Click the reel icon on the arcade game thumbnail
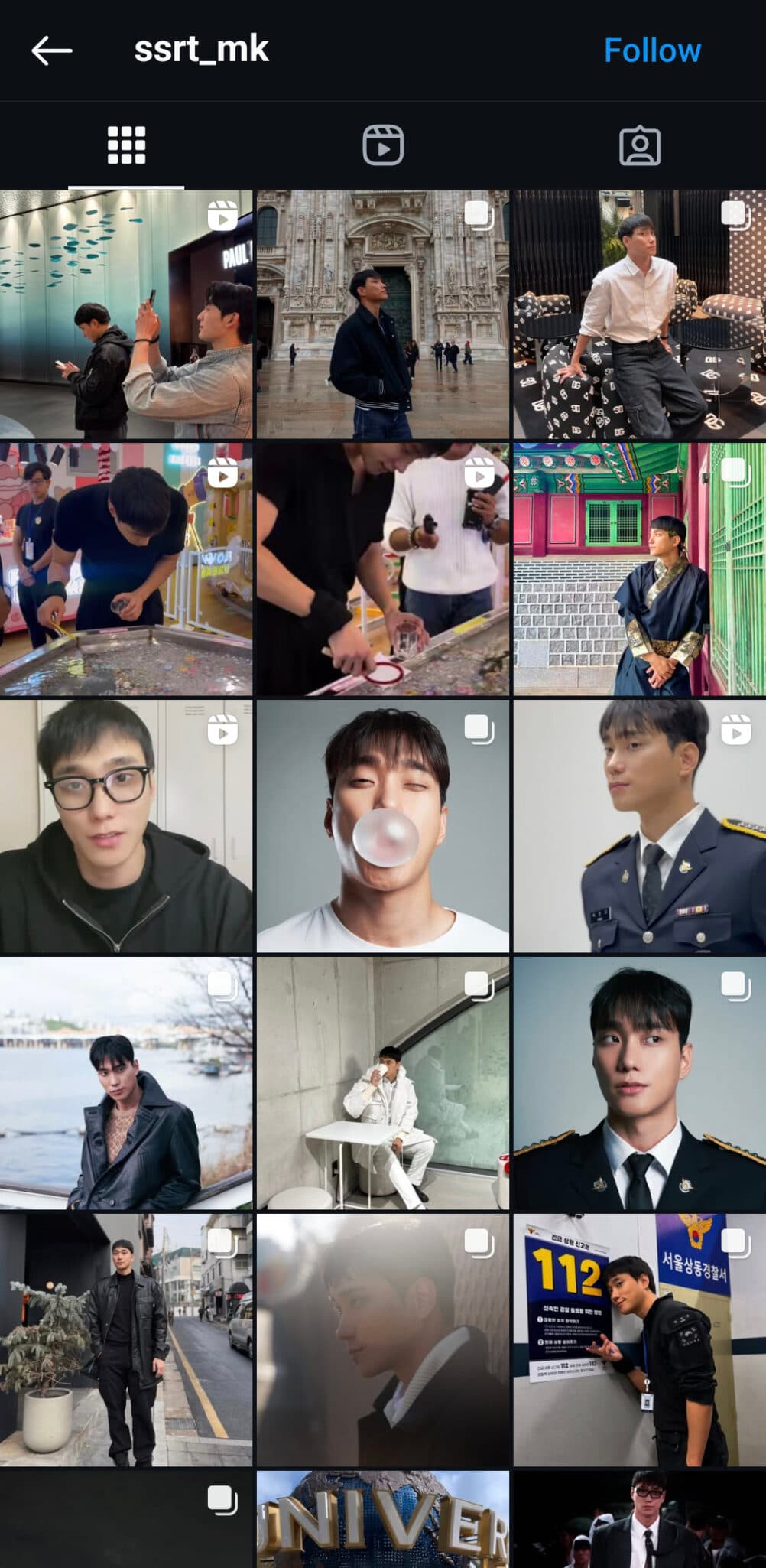The image size is (766, 1568). [222, 474]
